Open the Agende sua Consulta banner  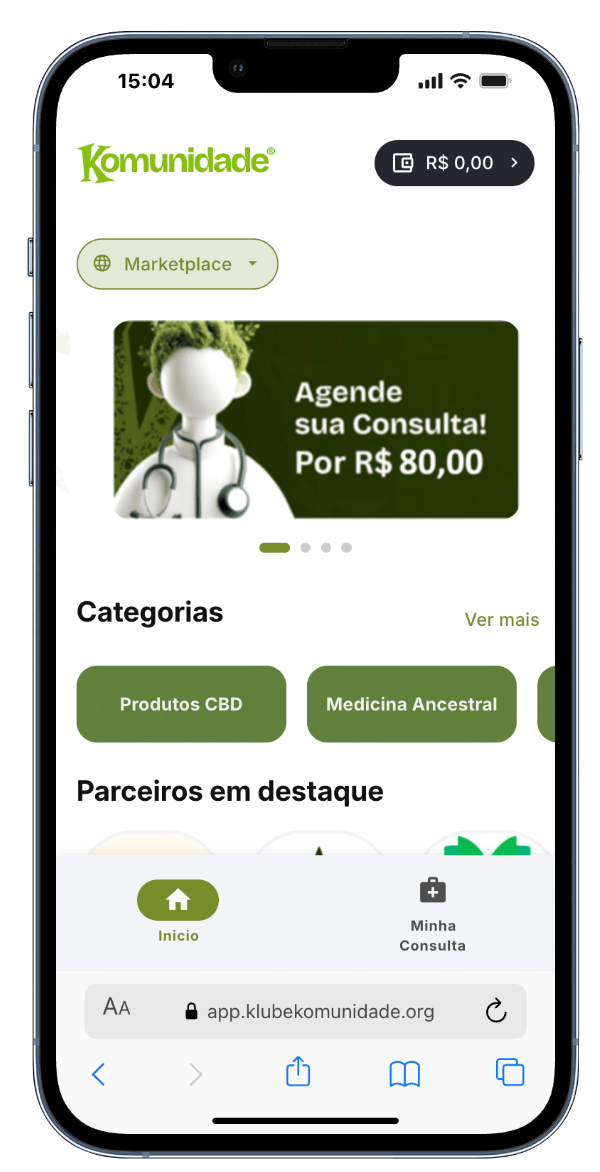click(316, 419)
